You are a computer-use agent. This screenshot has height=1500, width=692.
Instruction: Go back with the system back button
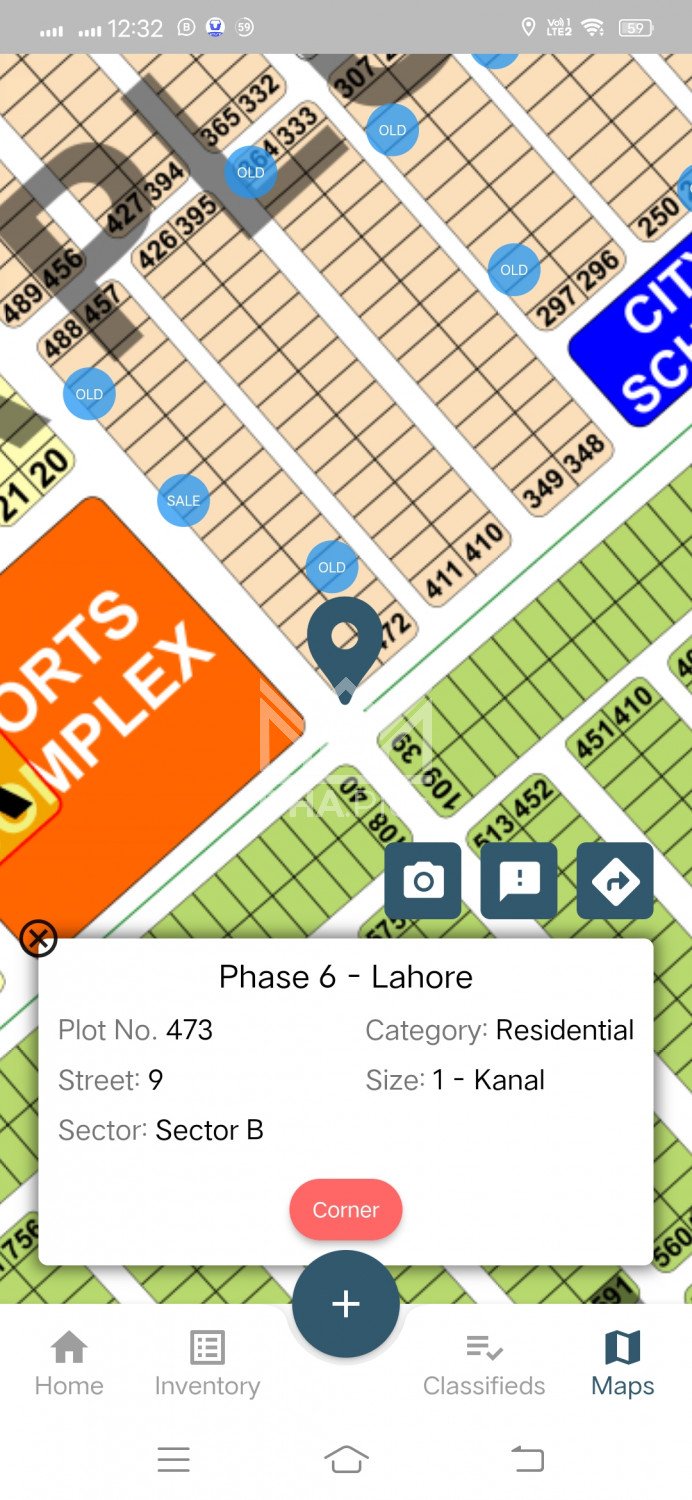(528, 1460)
